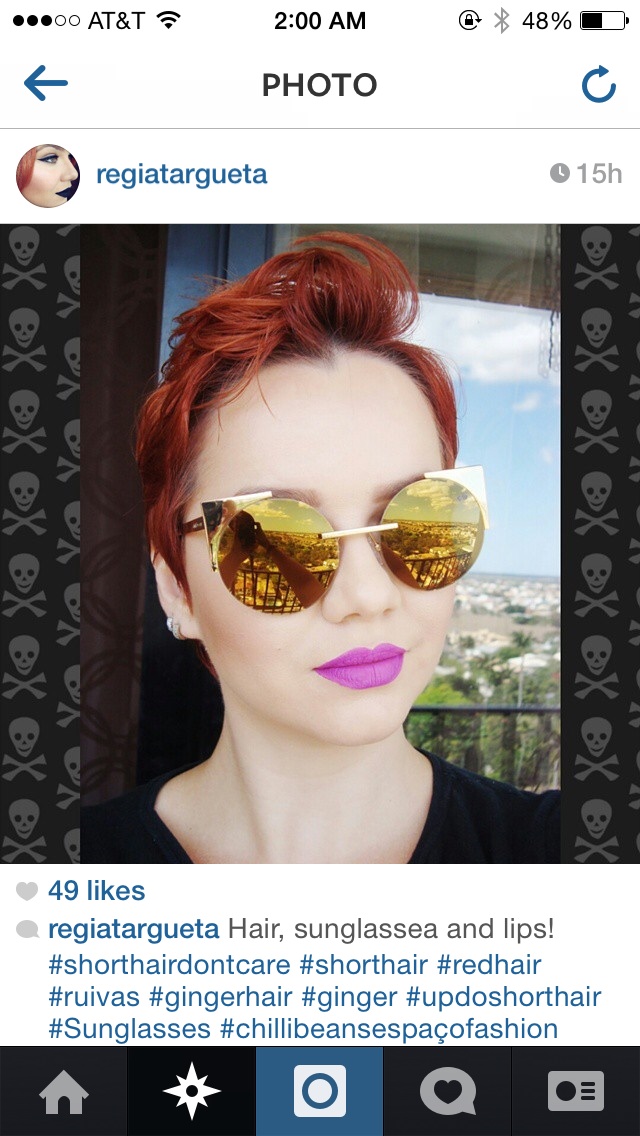640x1136 pixels.
Task: Switch to the Profile card tab
Action: click(x=576, y=1092)
